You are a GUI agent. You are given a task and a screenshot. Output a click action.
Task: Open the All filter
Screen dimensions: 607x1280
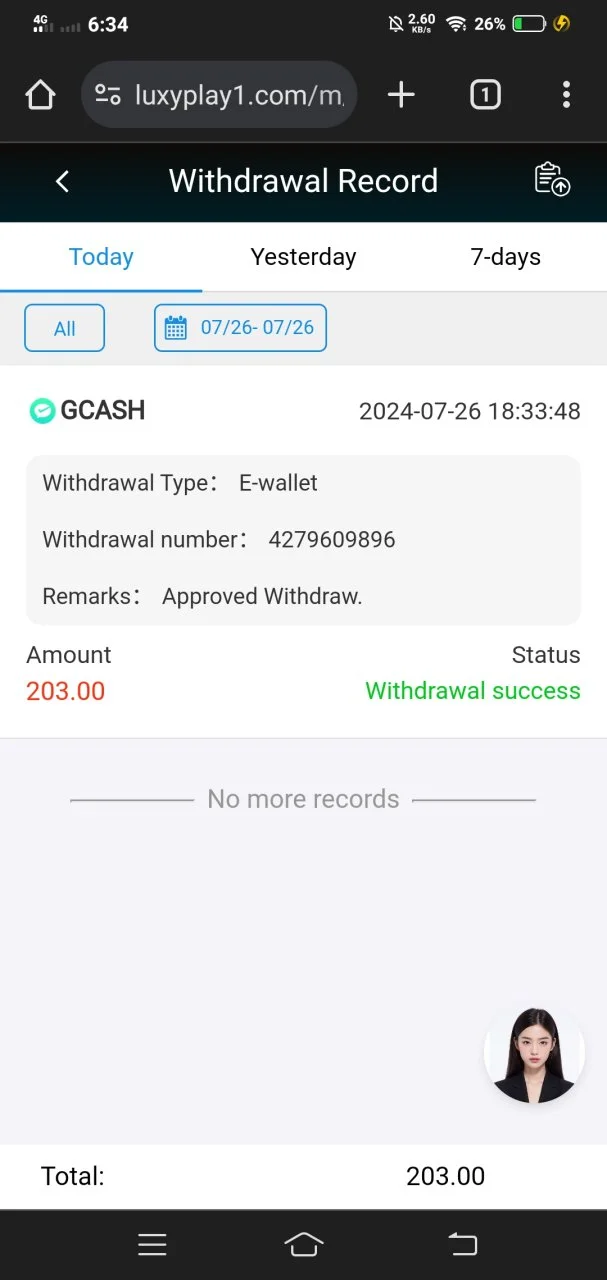[64, 328]
